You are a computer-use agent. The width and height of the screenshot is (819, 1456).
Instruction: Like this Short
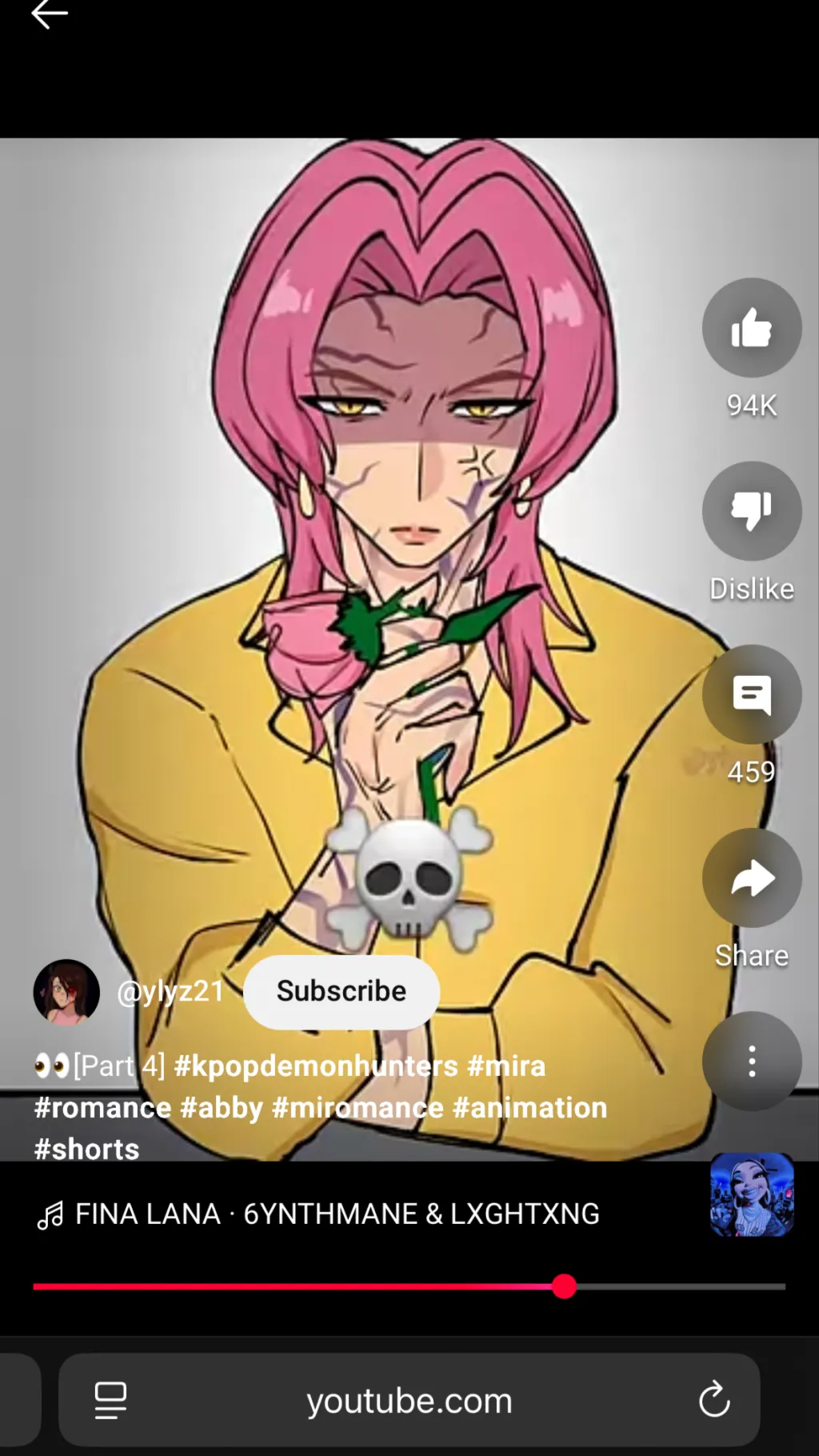pyautogui.click(x=751, y=328)
